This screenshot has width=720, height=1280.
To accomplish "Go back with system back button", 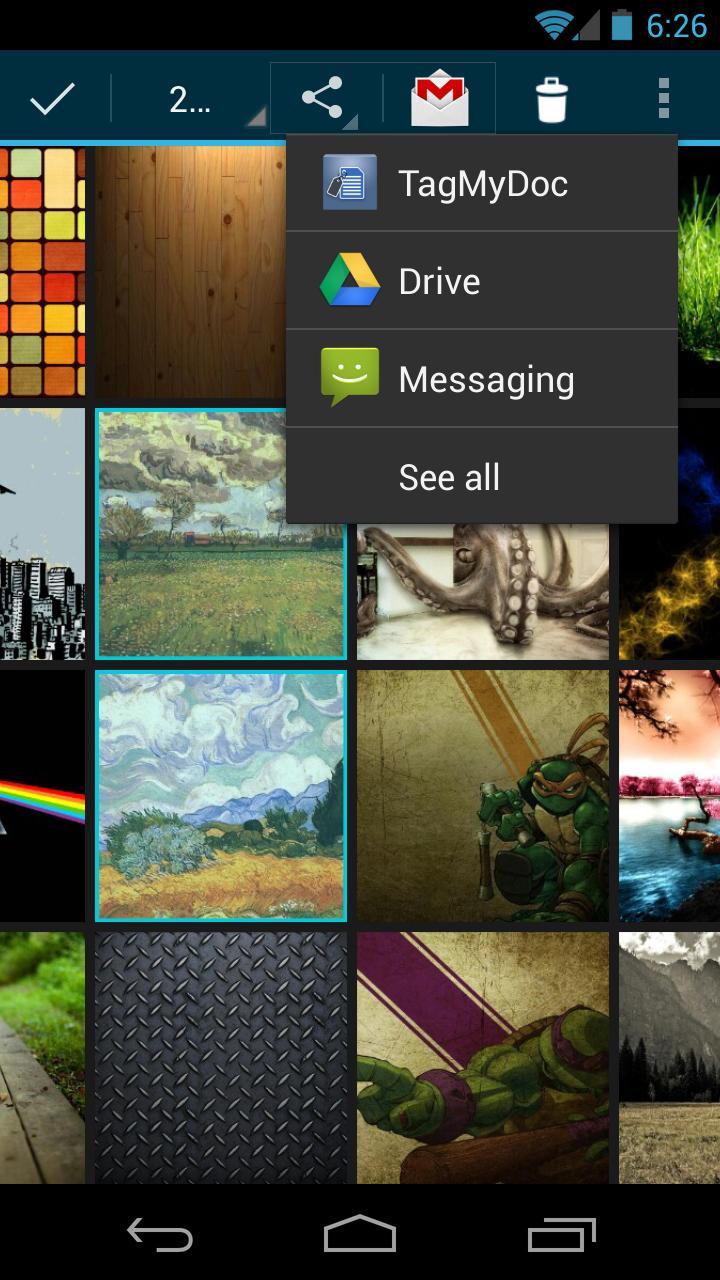I will [x=160, y=1235].
